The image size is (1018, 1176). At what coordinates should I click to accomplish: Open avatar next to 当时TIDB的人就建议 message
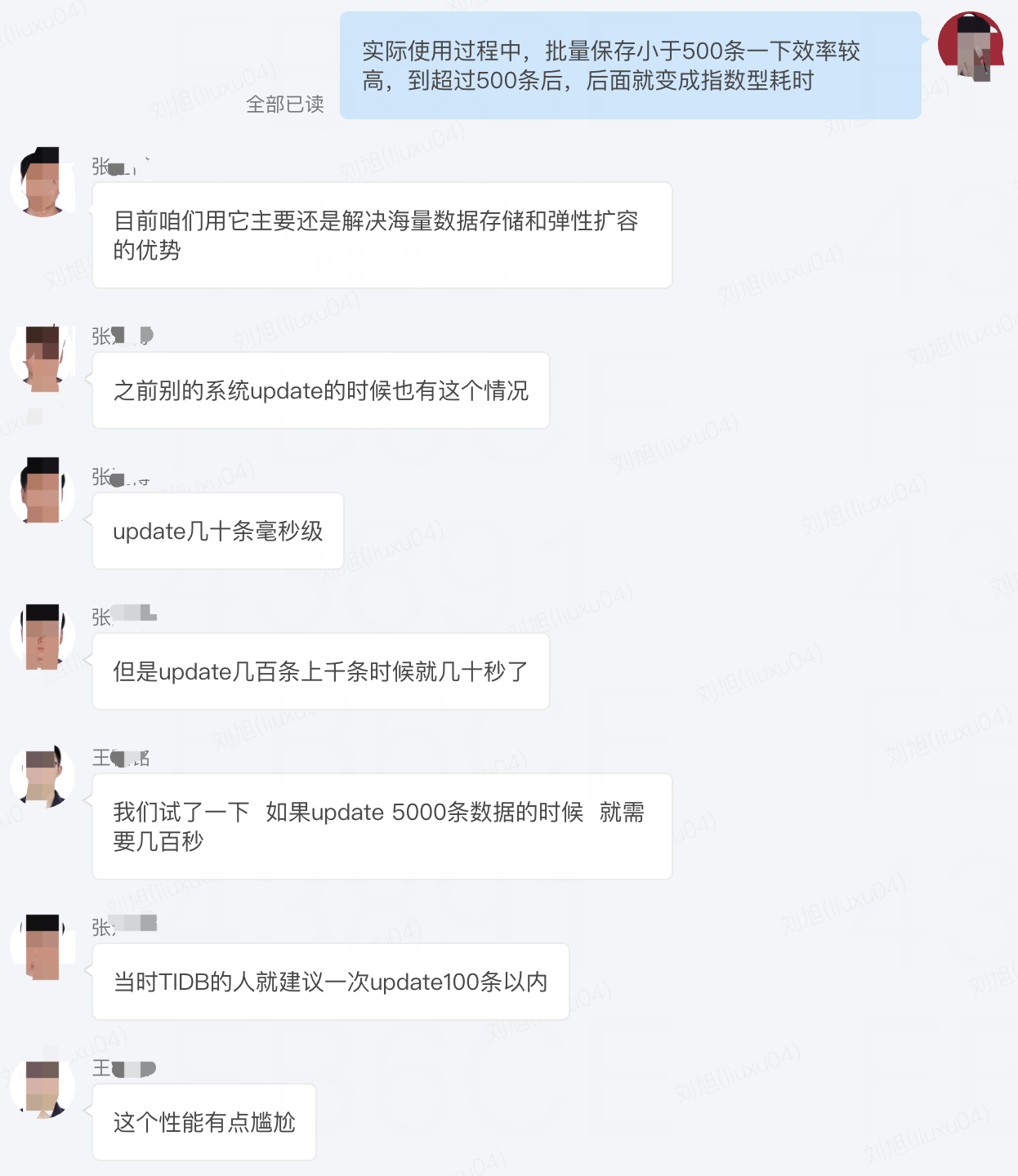pos(42,947)
